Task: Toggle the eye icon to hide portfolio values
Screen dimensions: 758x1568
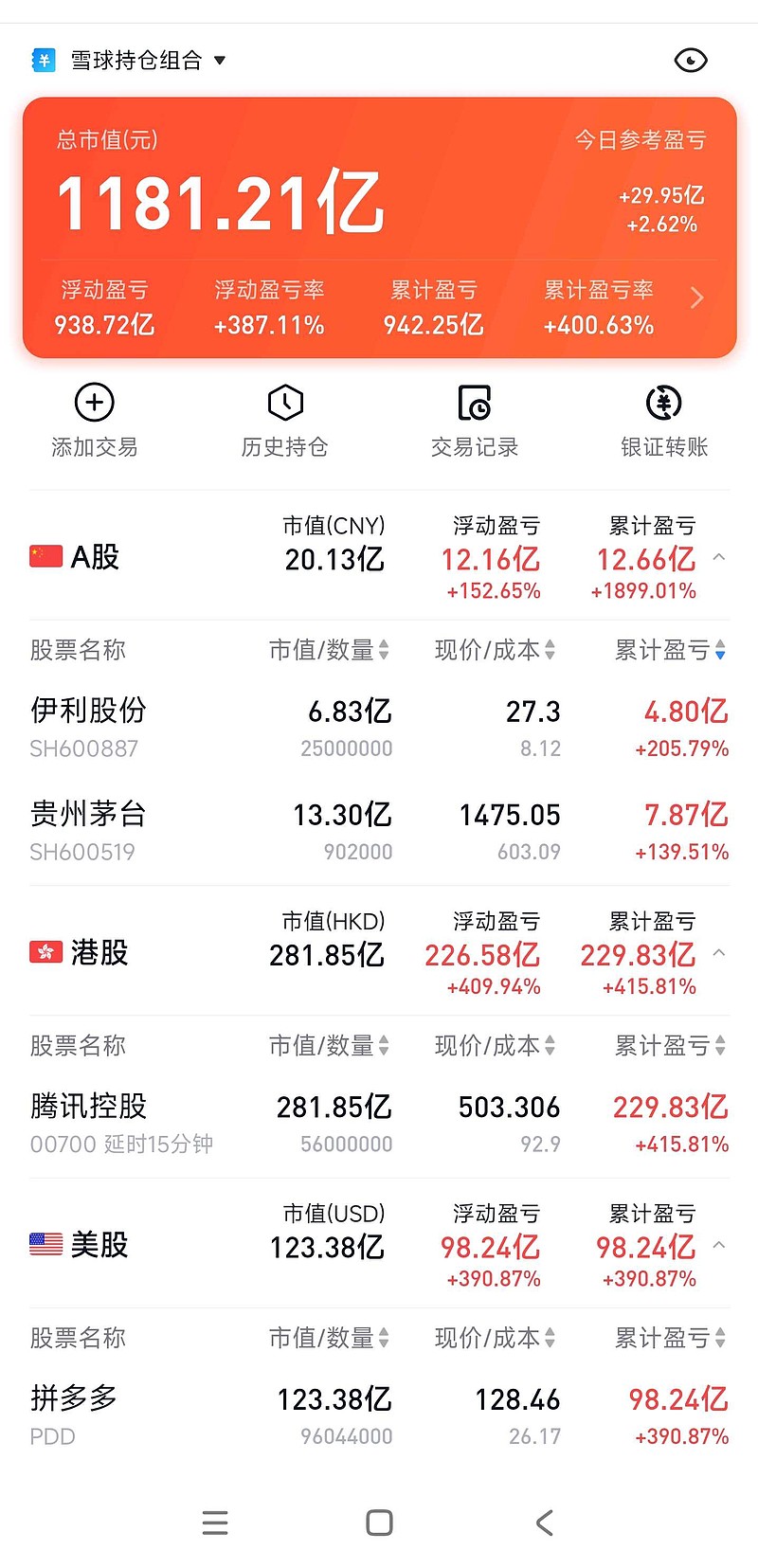Action: 691,59
